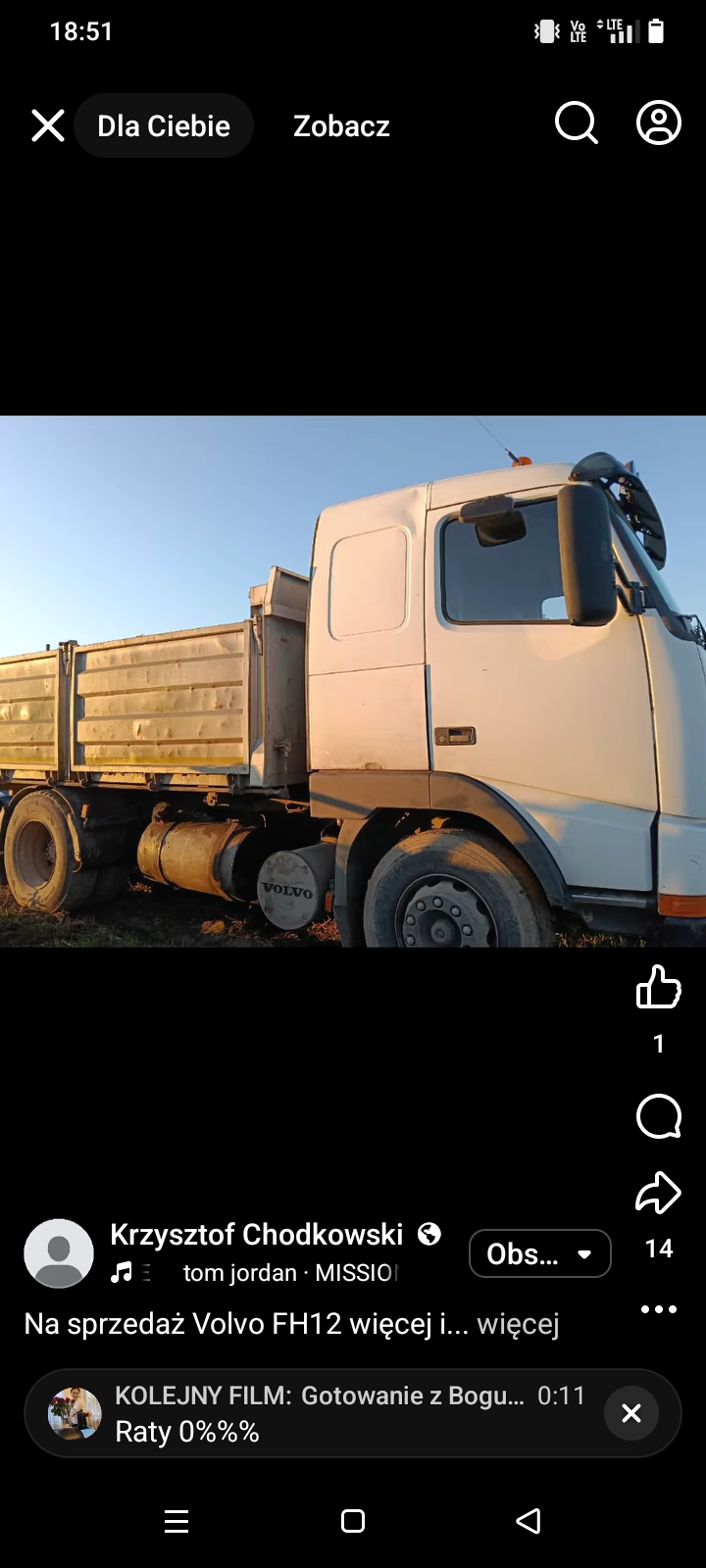Screen dimensions: 706x1568
Task: Tap the Android home button
Action: [x=352, y=1521]
